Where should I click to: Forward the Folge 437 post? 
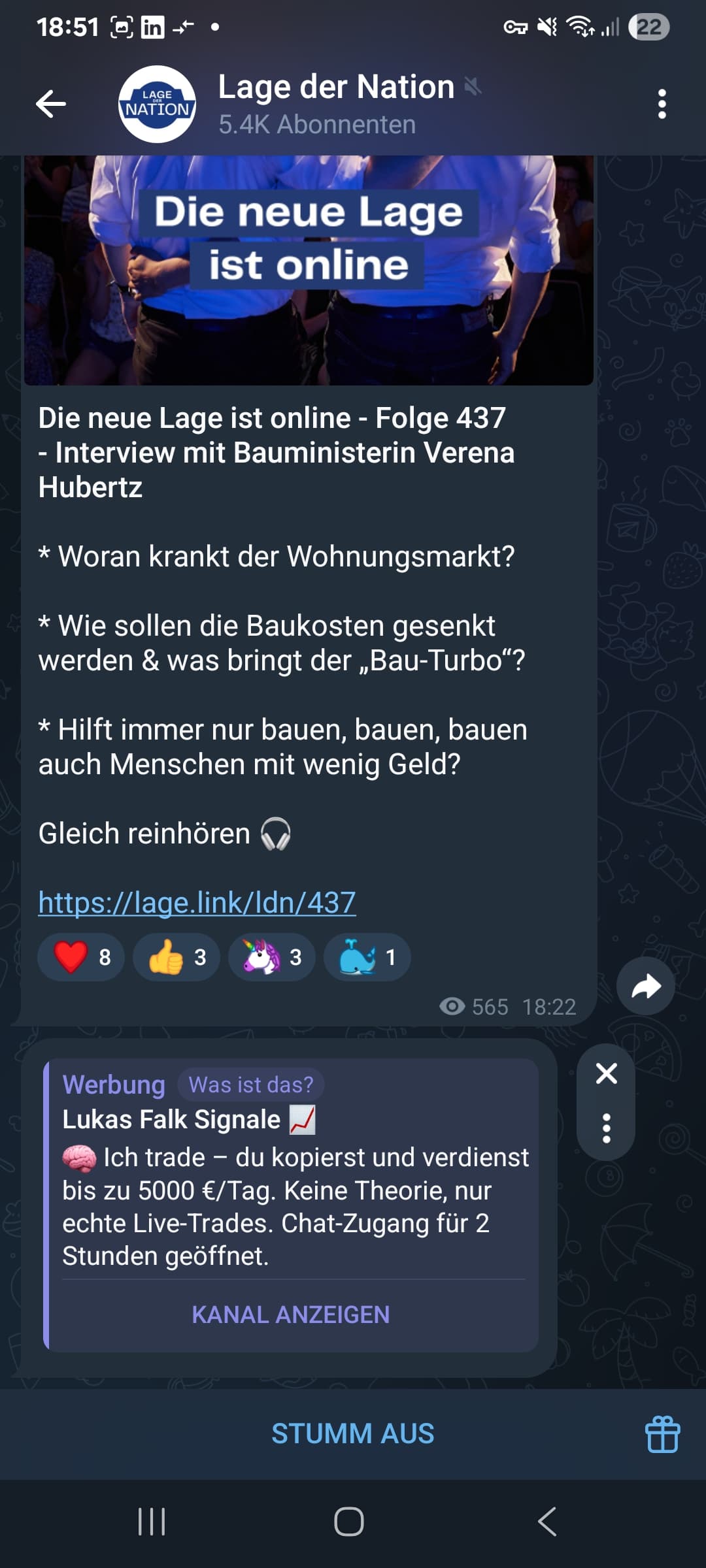[645, 986]
